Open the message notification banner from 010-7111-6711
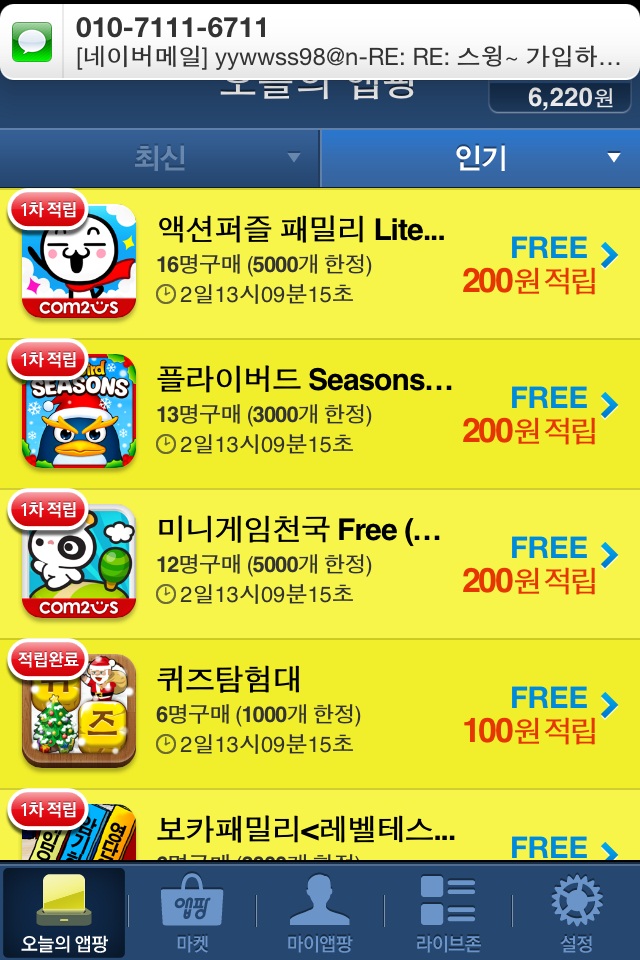The width and height of the screenshot is (640, 960). click(x=320, y=42)
